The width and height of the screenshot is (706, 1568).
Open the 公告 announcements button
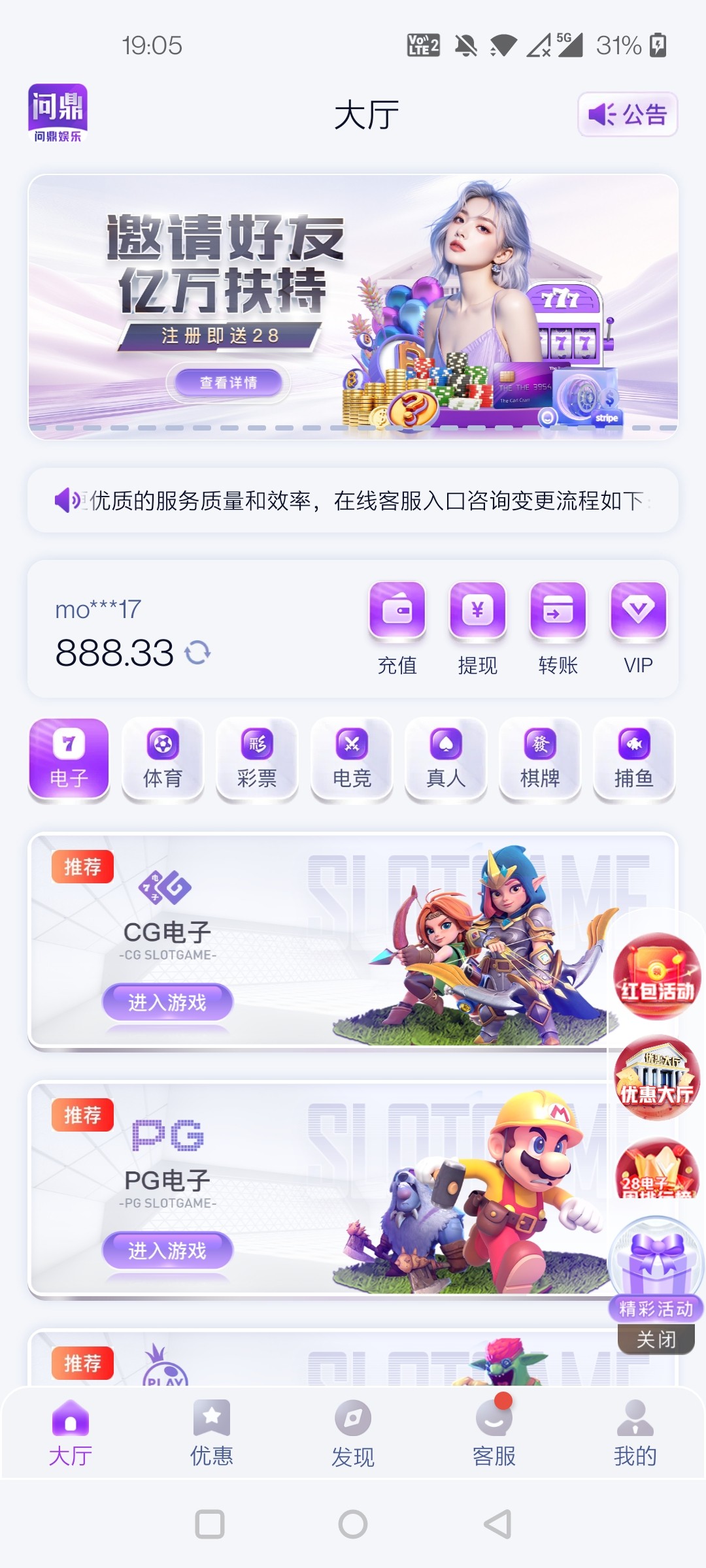tap(627, 114)
